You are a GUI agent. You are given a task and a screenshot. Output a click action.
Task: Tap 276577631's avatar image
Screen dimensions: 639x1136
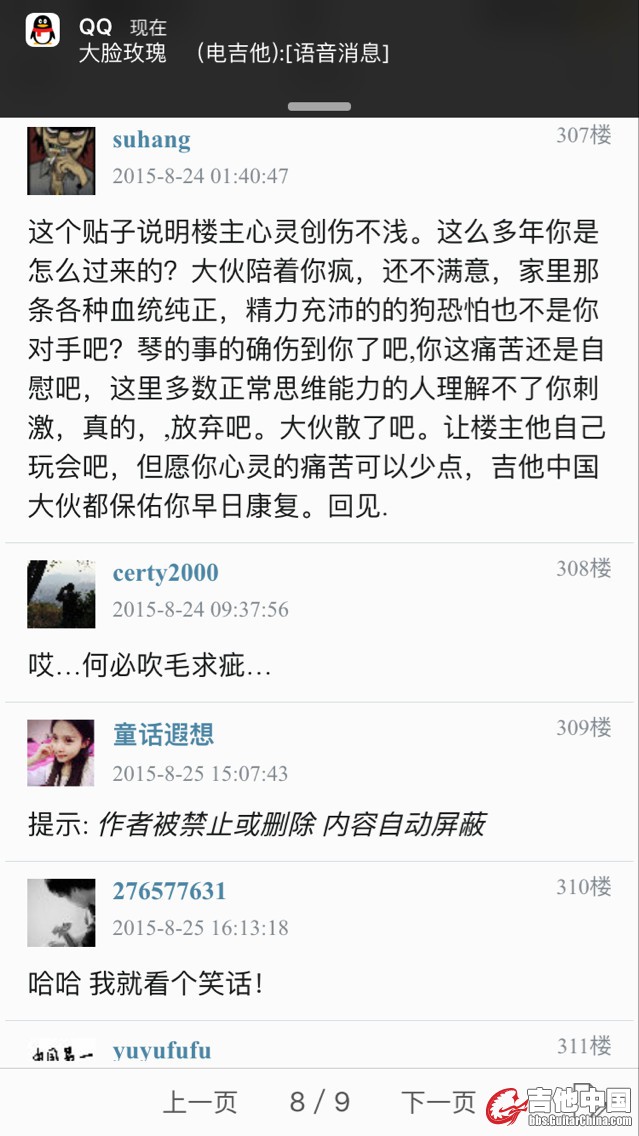61,912
